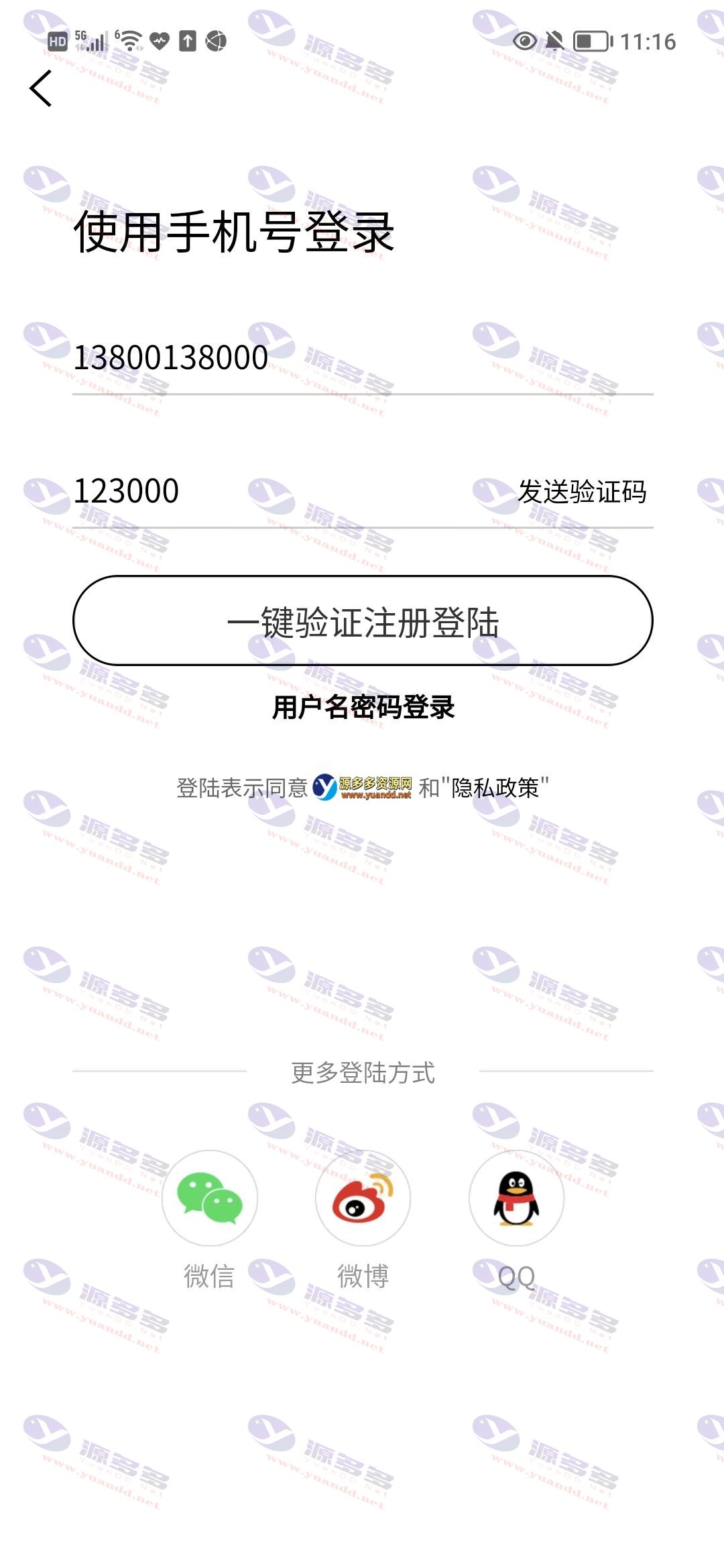The image size is (724, 1568).
Task: Log in with 微博
Action: point(363,1198)
